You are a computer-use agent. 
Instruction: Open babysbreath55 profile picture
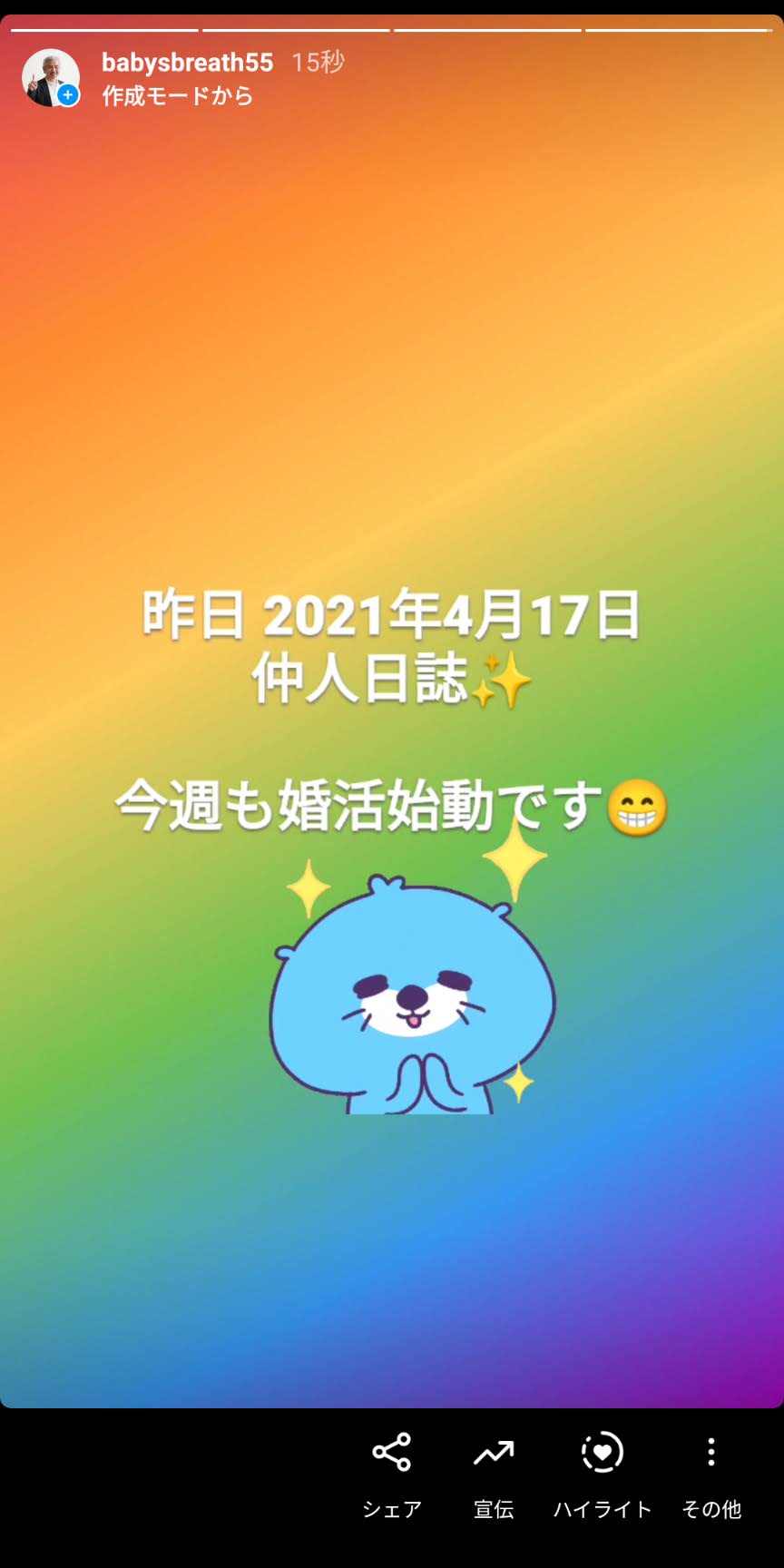click(50, 77)
